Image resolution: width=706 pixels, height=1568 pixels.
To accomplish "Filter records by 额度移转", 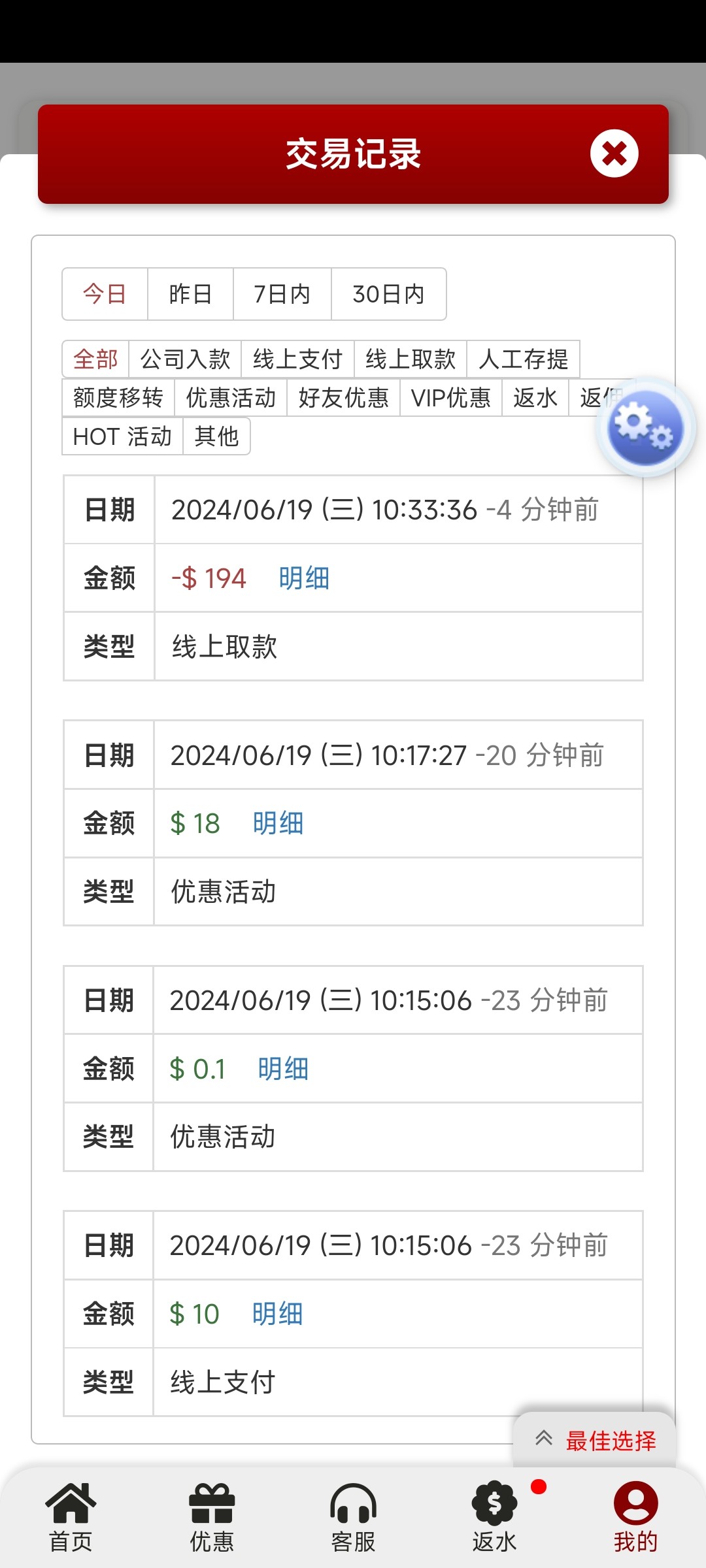I will 118,397.
